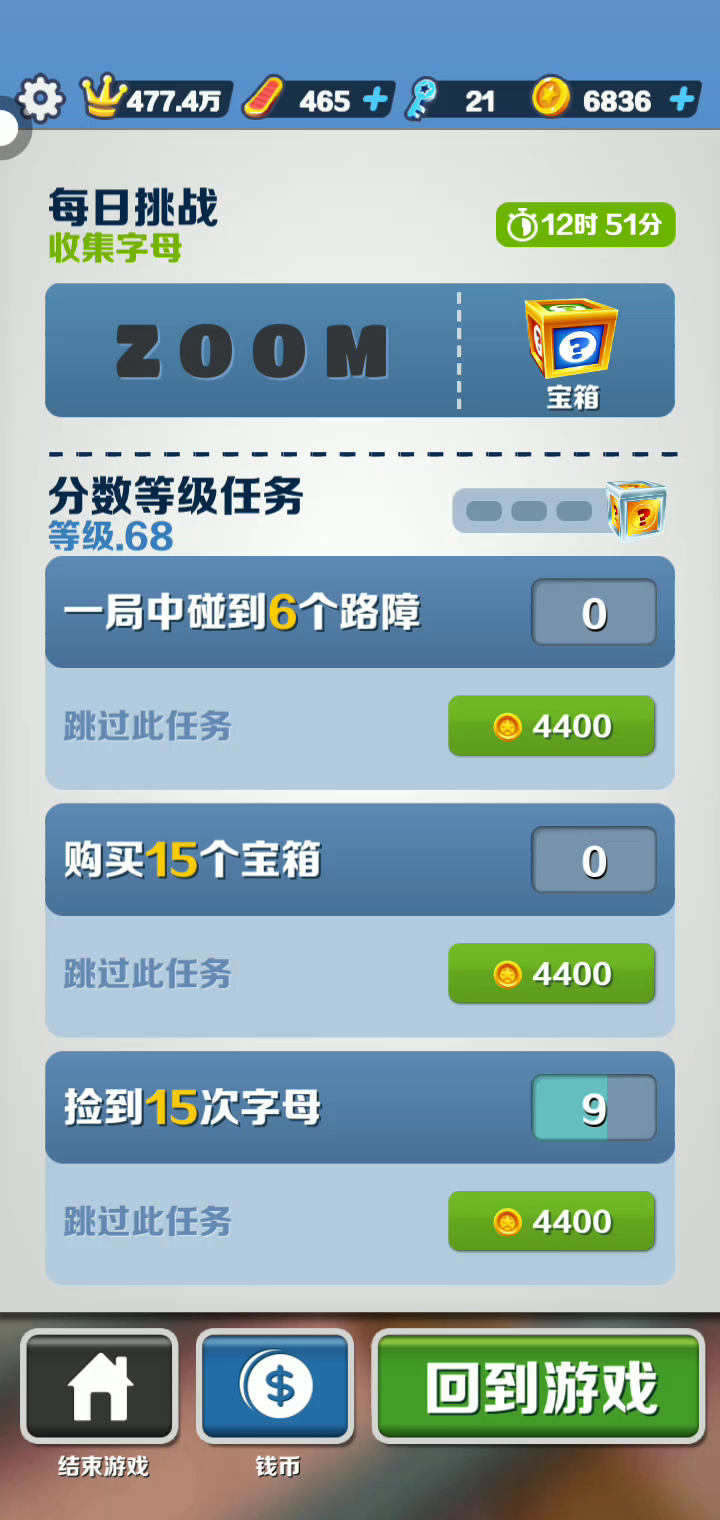This screenshot has height=1520, width=720.
Task: Add more coins with the plus
Action: tap(682, 100)
